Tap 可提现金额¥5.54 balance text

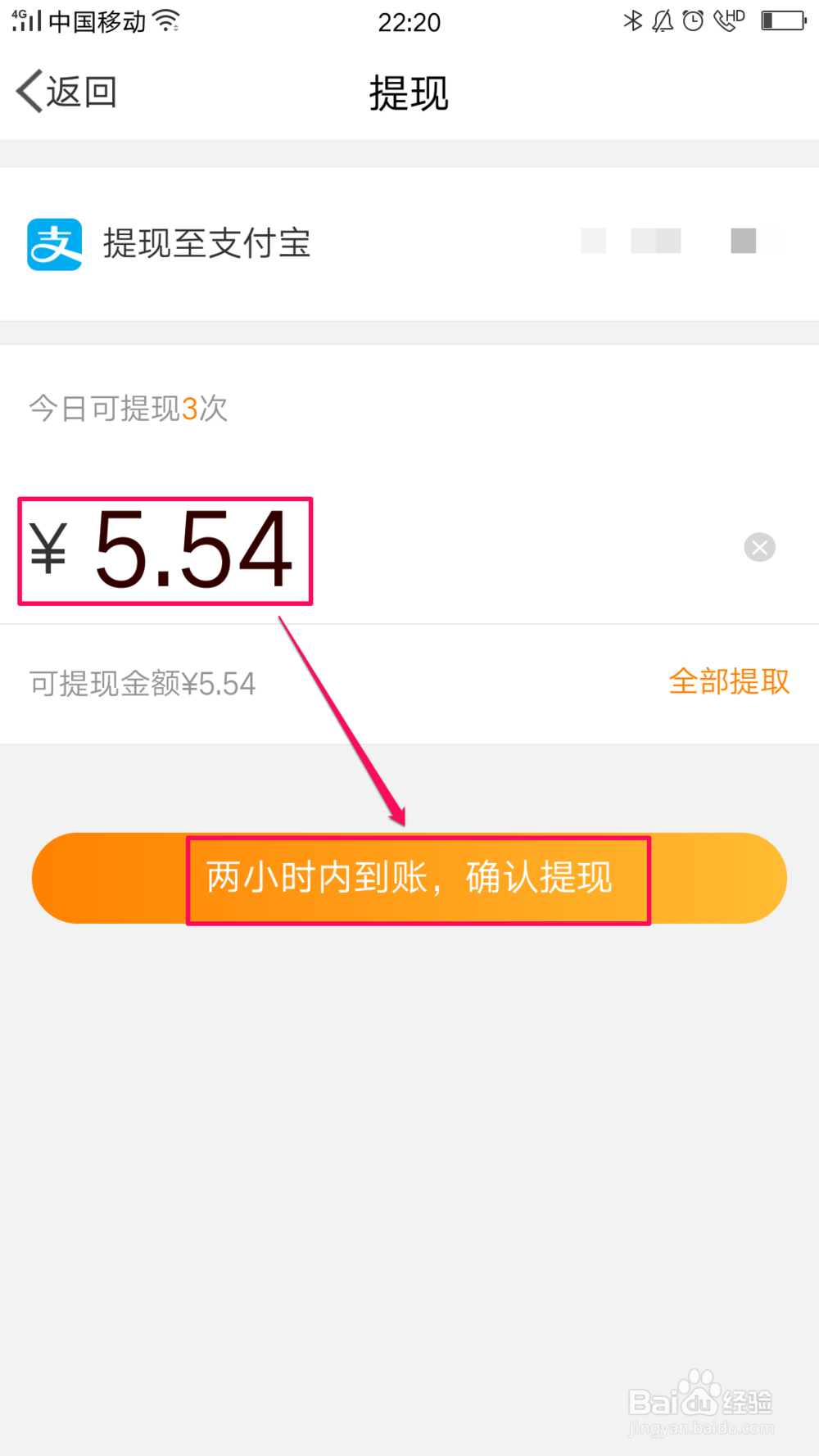[x=141, y=683]
